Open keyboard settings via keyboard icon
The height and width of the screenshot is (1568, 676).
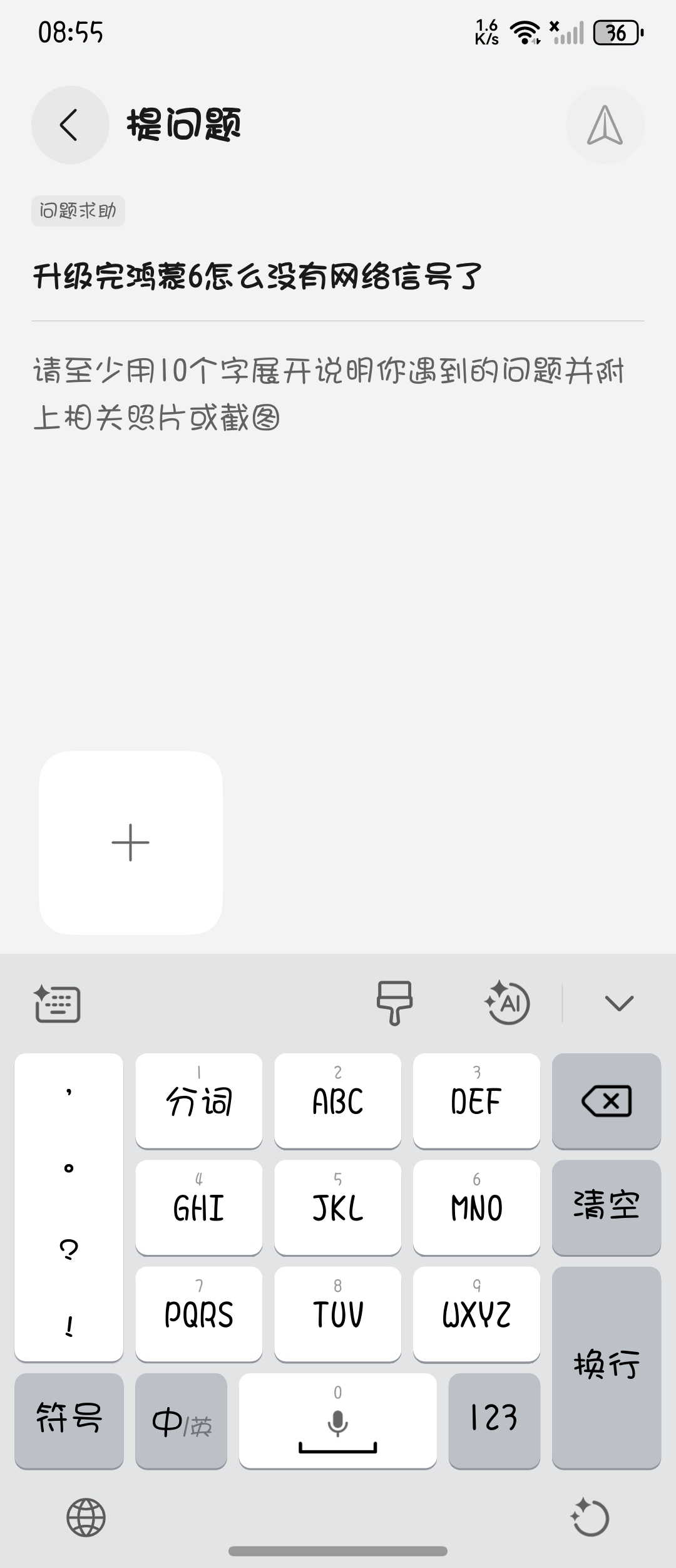pos(58,1001)
